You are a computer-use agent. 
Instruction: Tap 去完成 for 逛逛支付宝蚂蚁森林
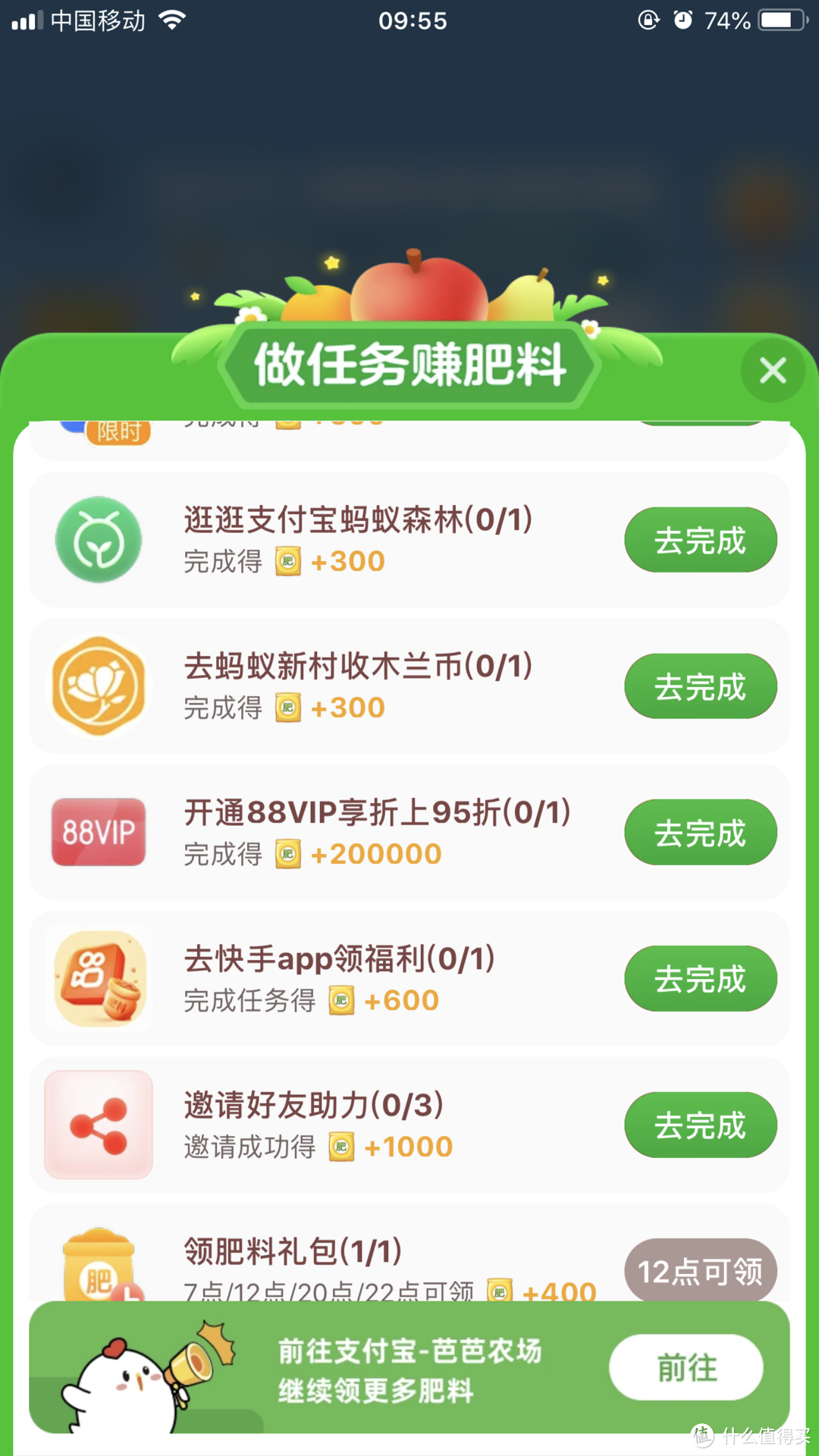pos(700,540)
